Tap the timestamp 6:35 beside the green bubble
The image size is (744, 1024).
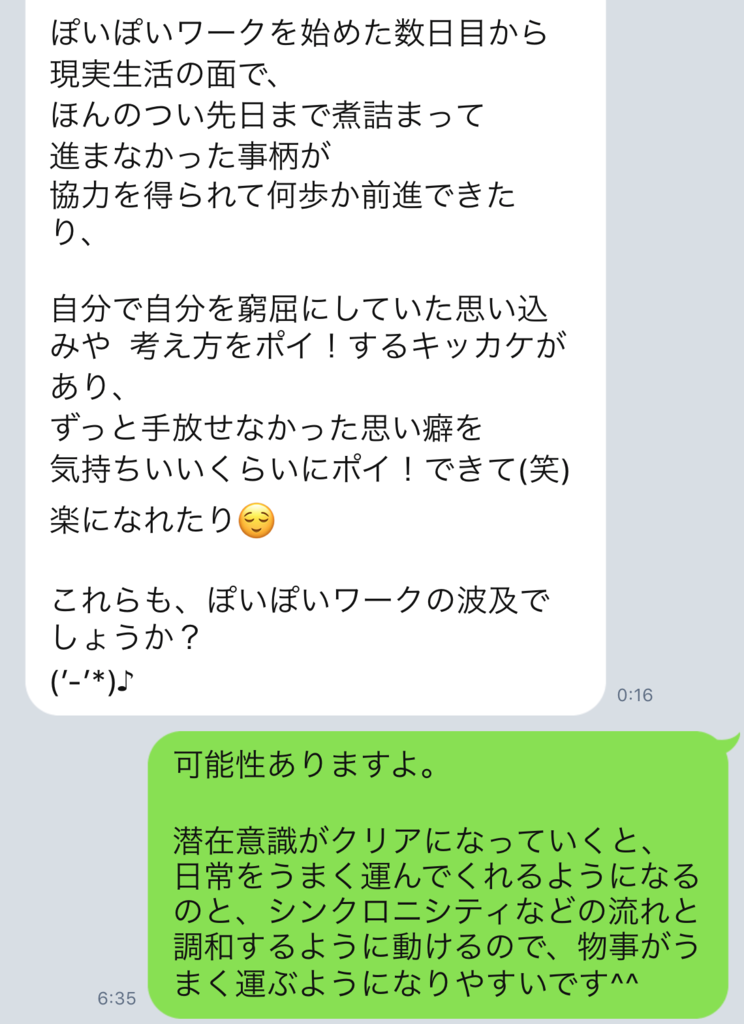tap(115, 996)
